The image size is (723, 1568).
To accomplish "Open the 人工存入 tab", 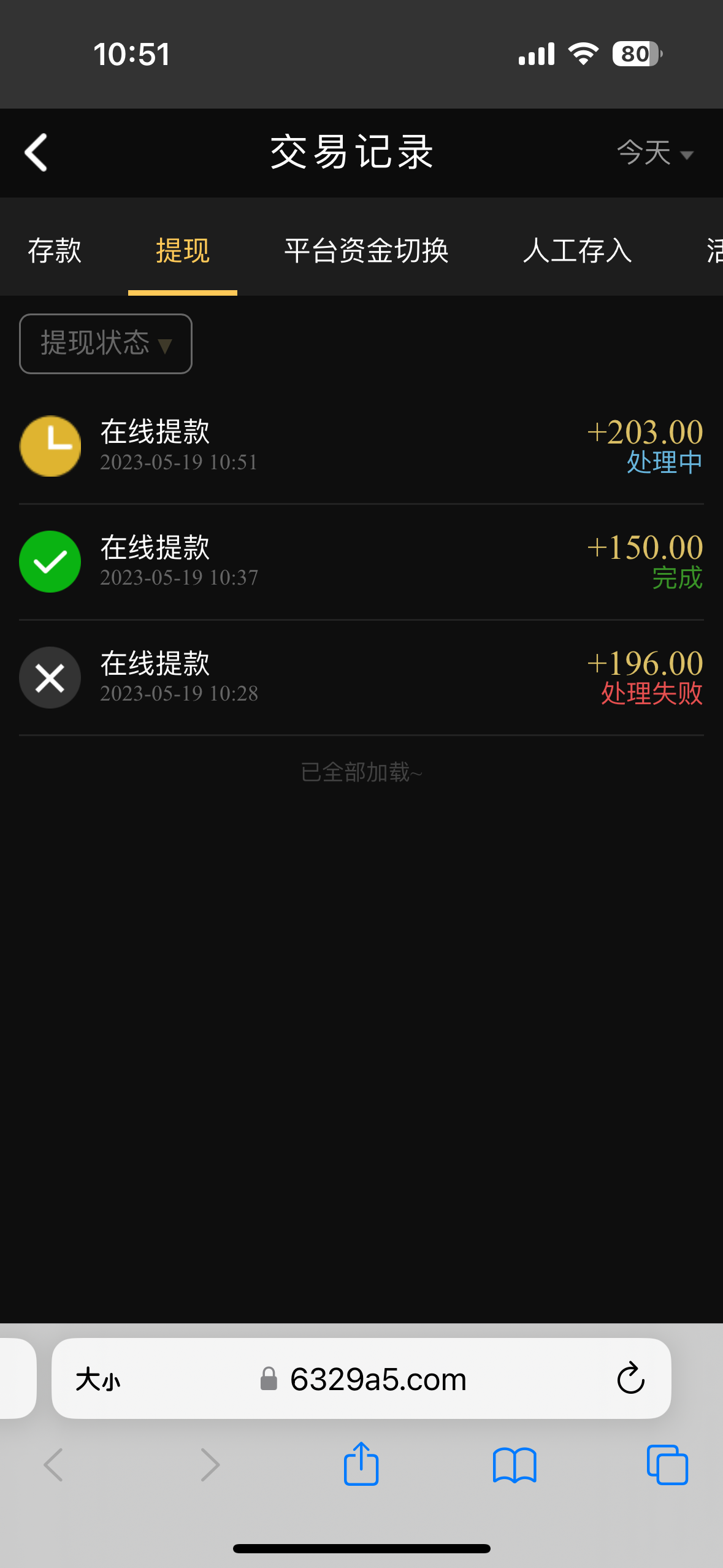I will click(x=577, y=250).
